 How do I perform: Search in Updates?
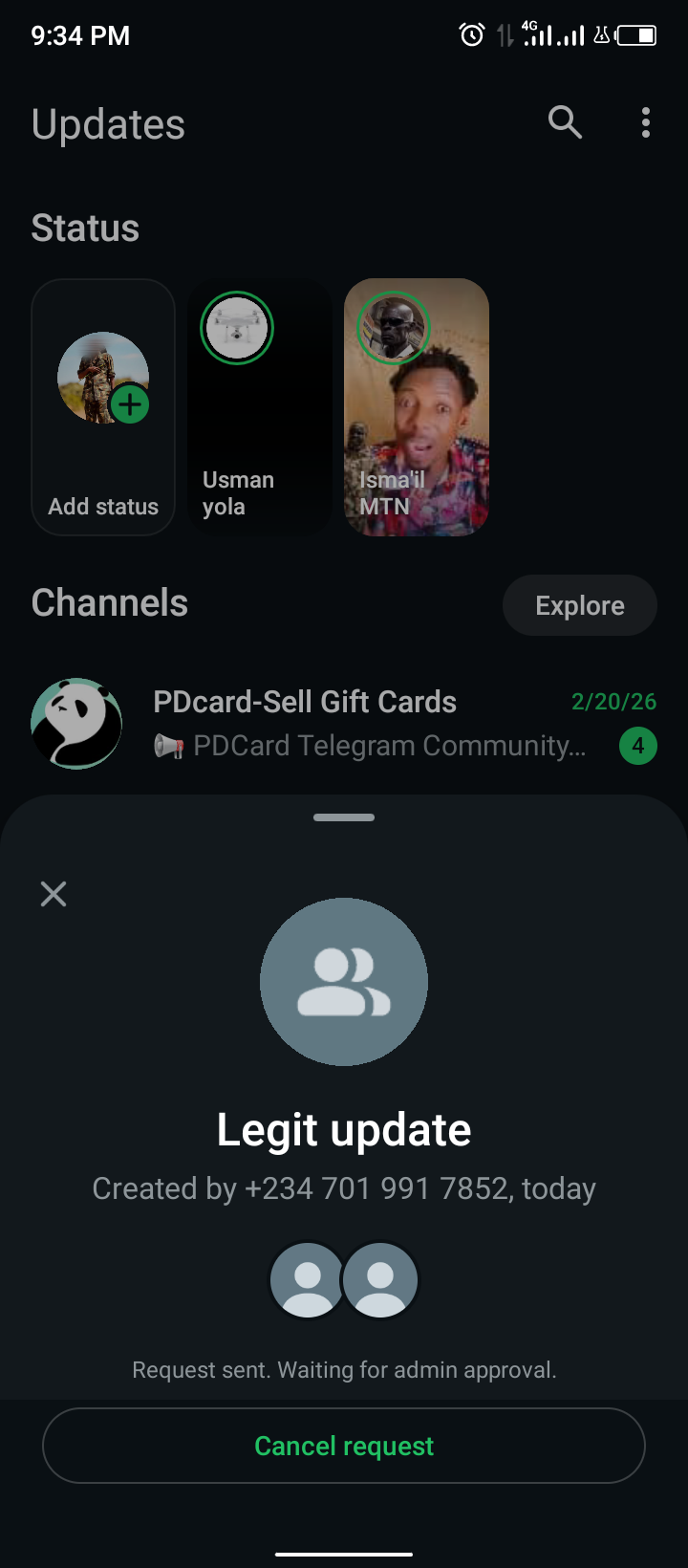point(565,122)
